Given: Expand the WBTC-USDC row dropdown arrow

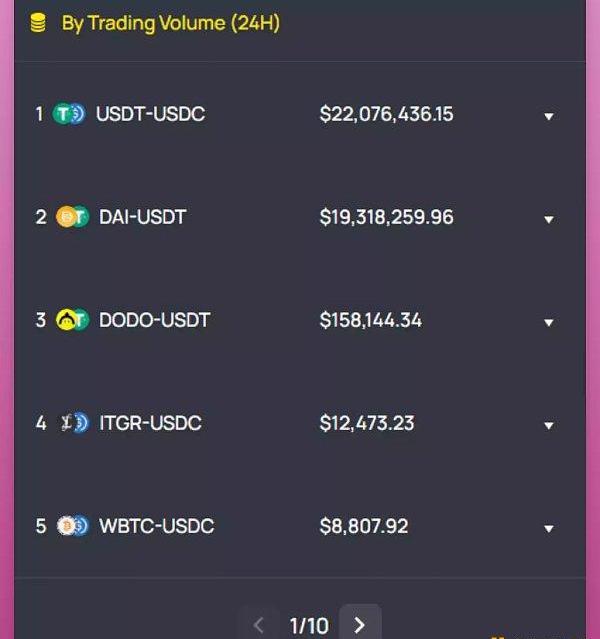Looking at the screenshot, I should [x=548, y=528].
